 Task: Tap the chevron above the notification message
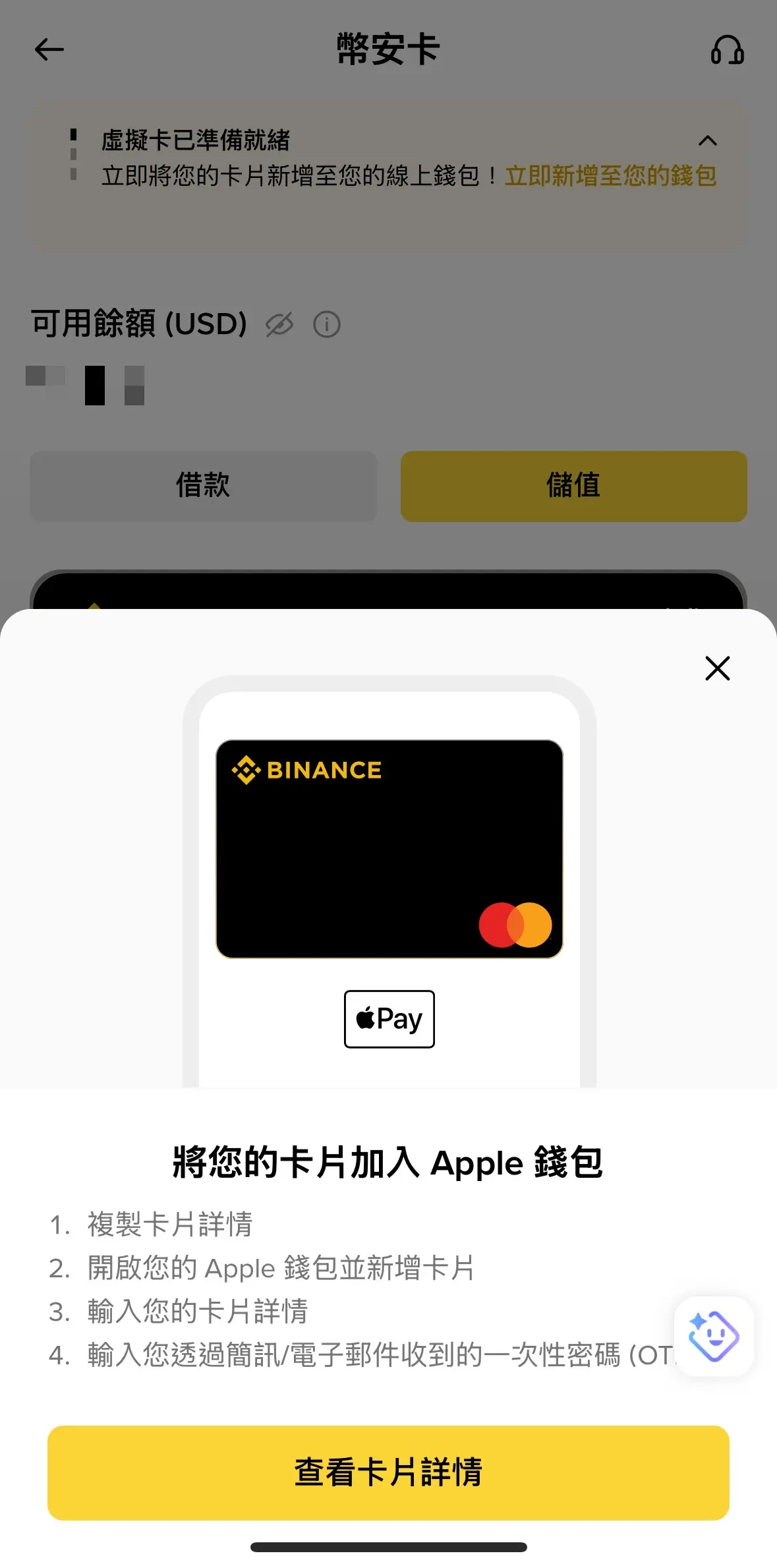[708, 141]
